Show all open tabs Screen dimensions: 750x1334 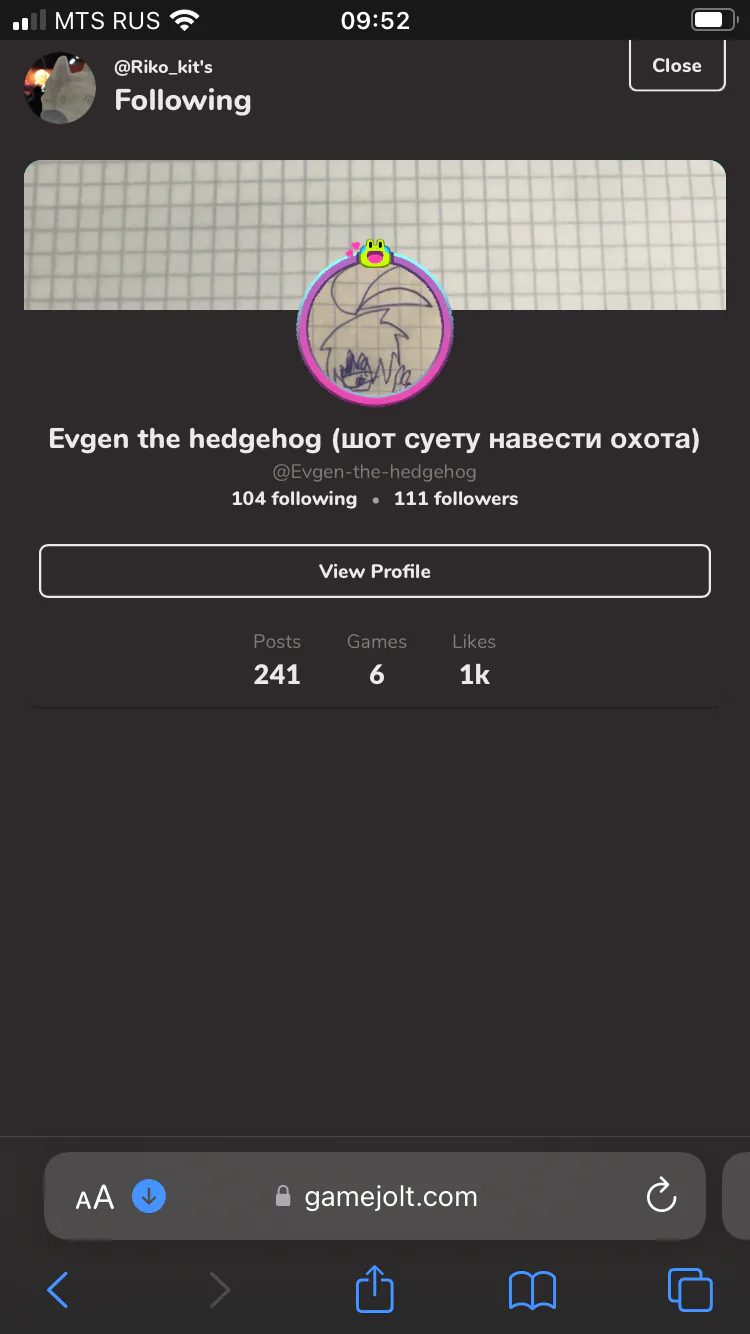[690, 1290]
